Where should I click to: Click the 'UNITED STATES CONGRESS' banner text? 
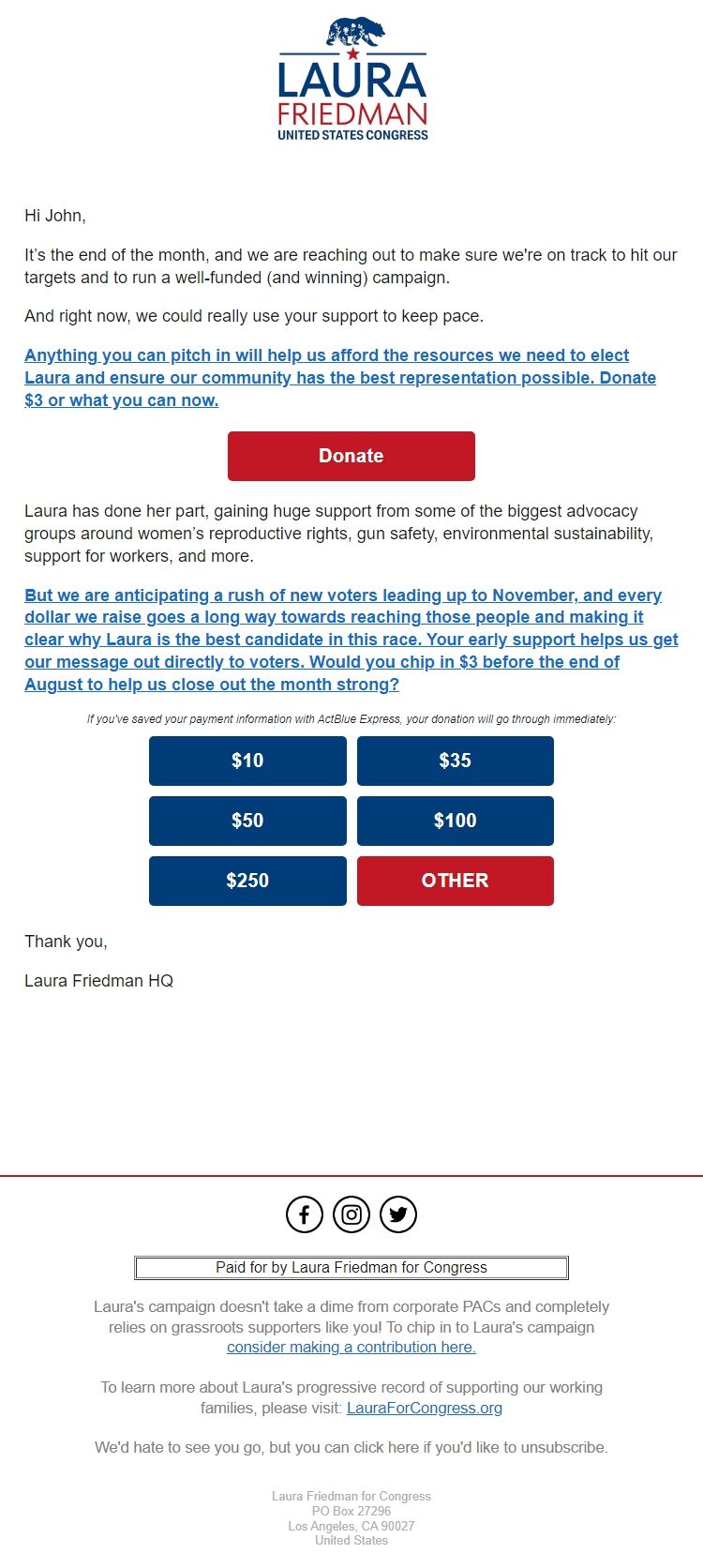click(x=351, y=134)
